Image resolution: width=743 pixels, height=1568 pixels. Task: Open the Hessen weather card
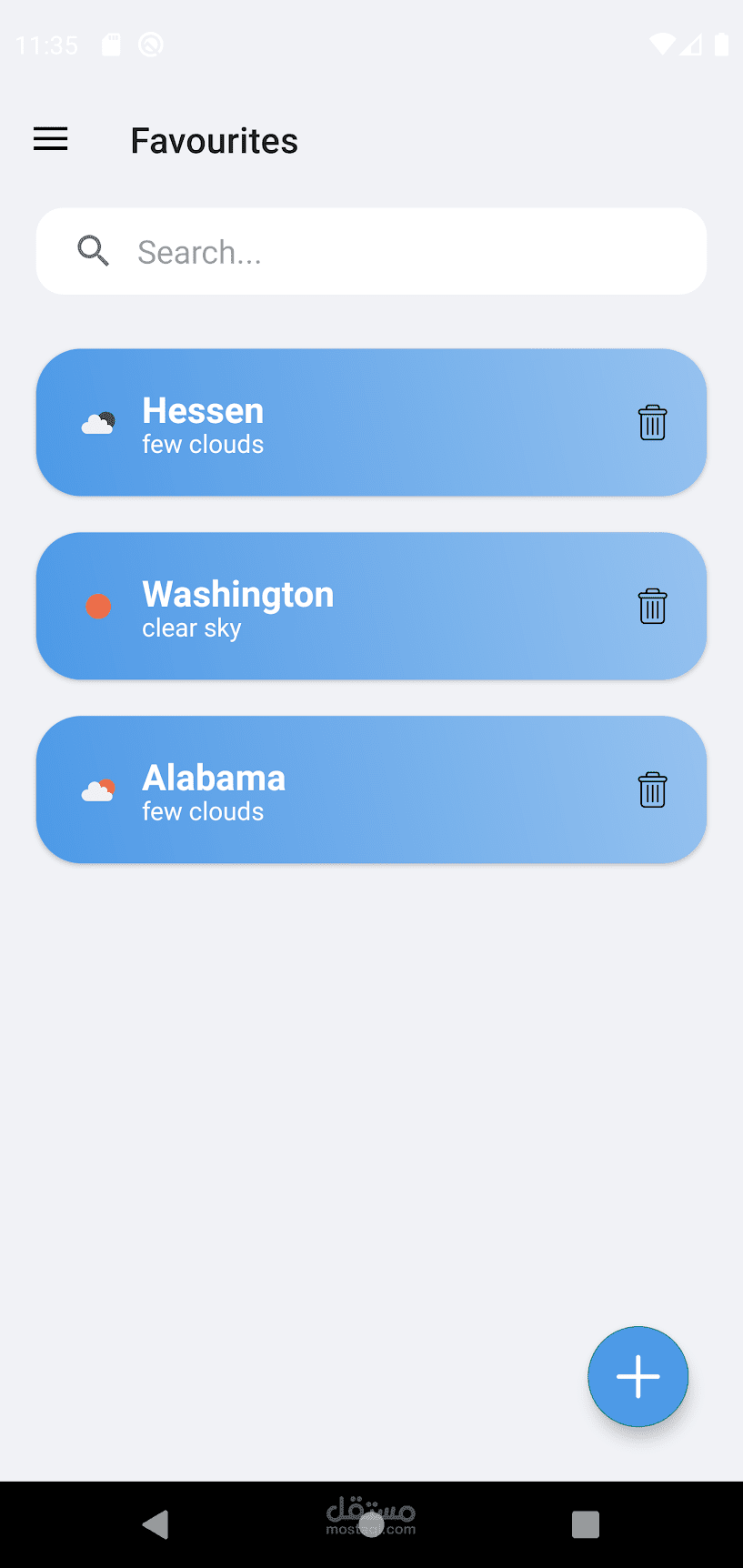346,424
